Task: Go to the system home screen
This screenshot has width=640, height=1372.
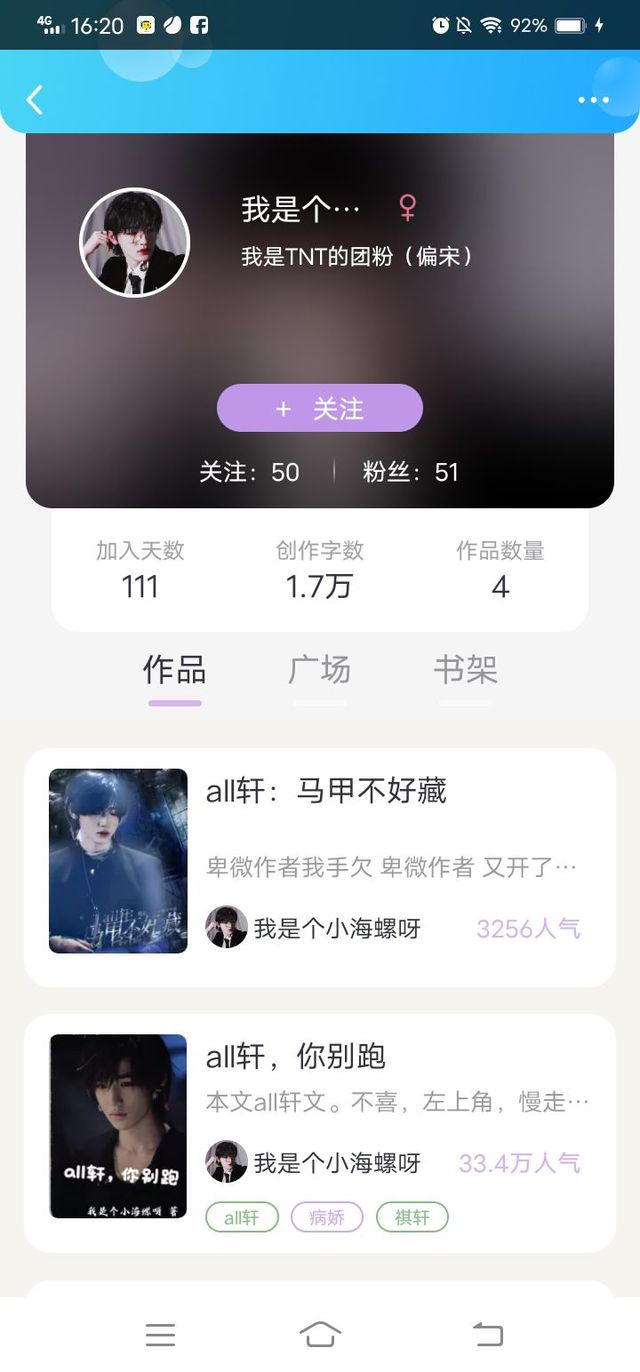Action: pyautogui.click(x=320, y=1334)
